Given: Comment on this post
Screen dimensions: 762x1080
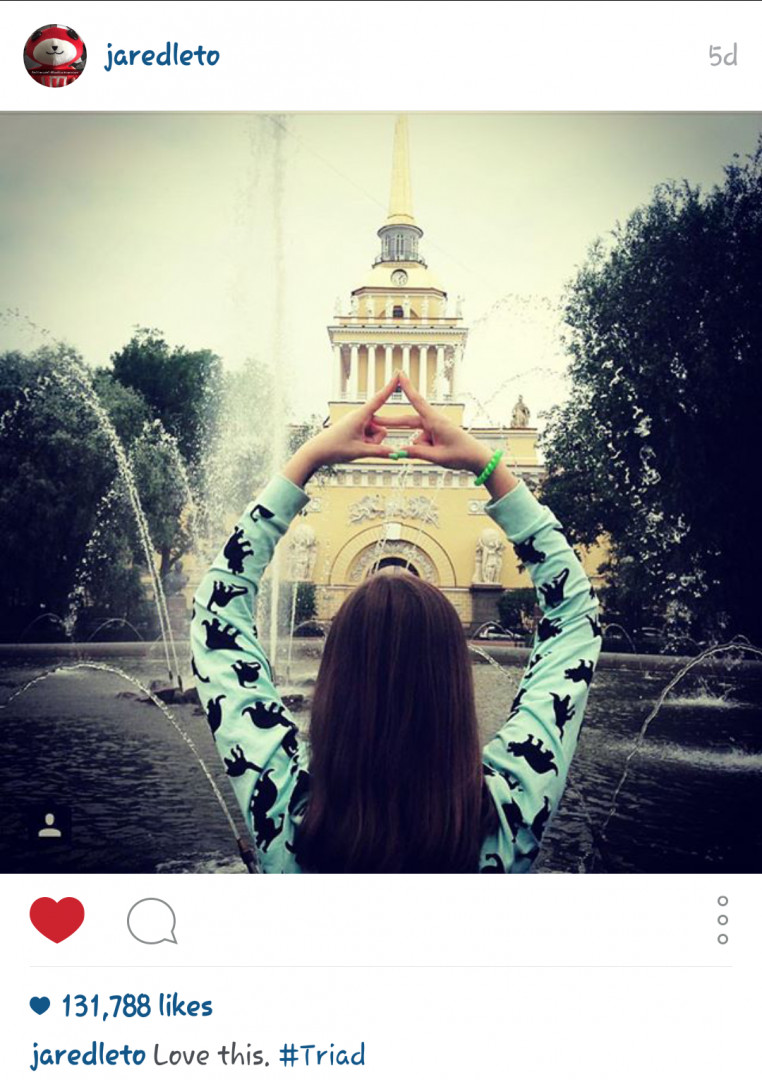Looking at the screenshot, I should [152, 920].
